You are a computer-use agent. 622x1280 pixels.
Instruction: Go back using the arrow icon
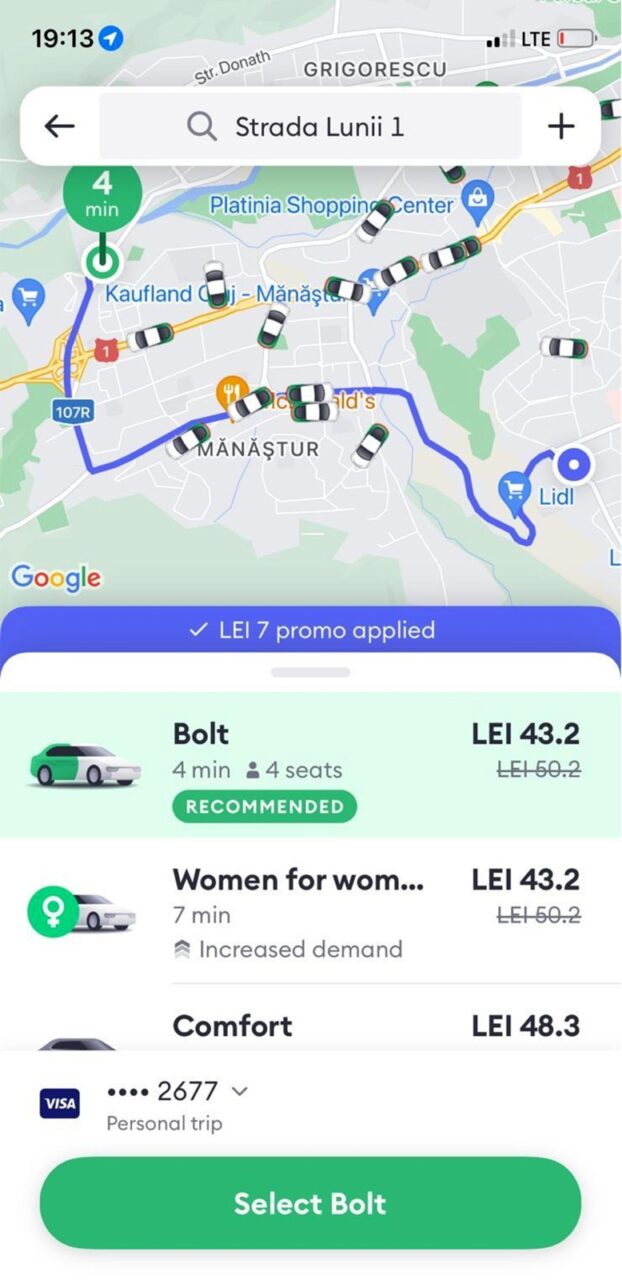coord(60,126)
